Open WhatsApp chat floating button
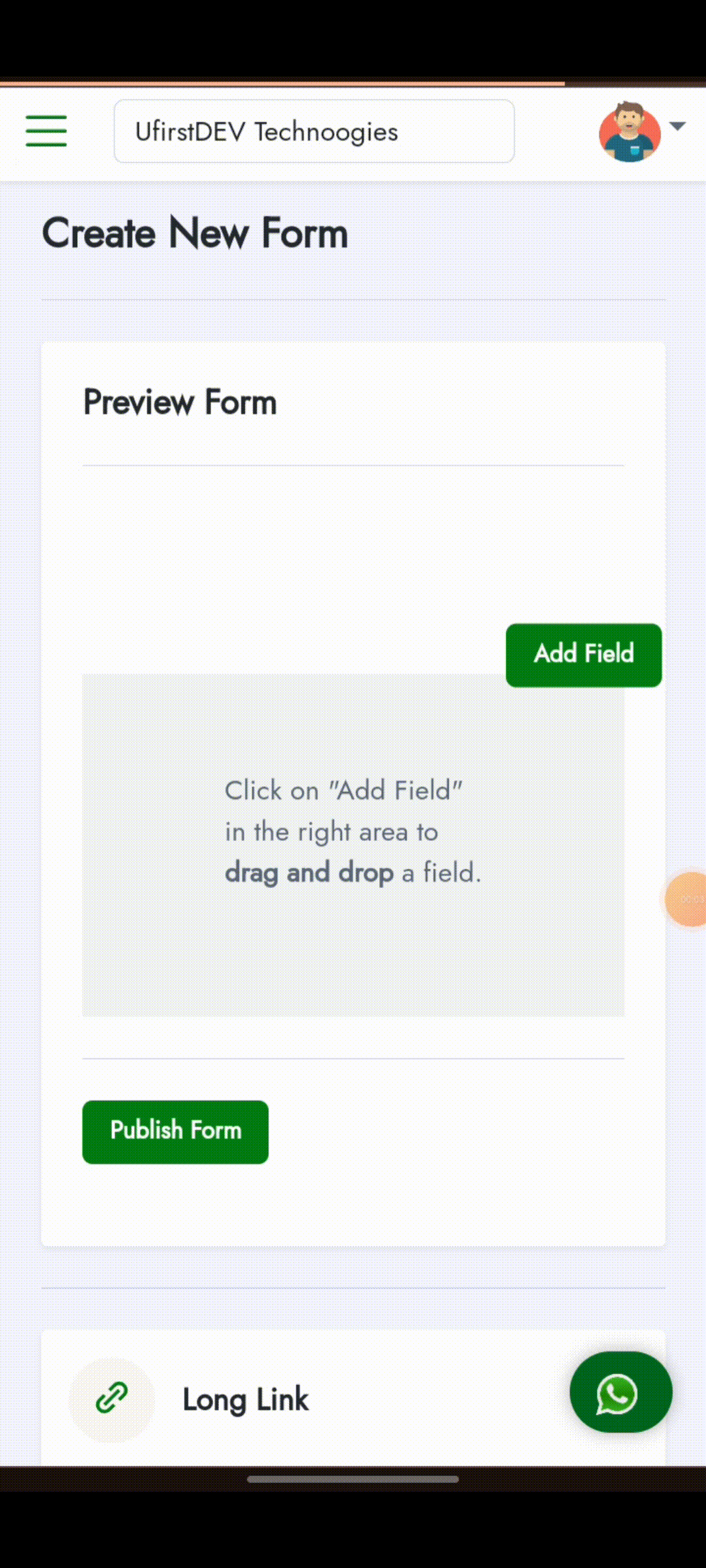This screenshot has width=706, height=1568. (620, 1392)
